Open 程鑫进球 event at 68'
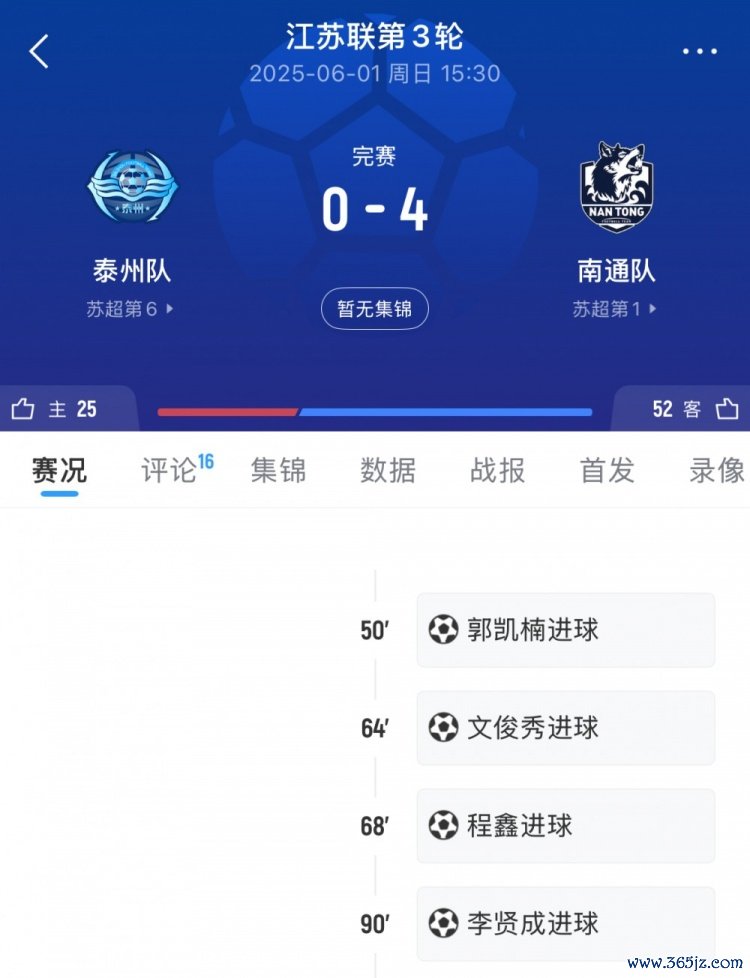The height and width of the screenshot is (978, 750). pyautogui.click(x=565, y=826)
